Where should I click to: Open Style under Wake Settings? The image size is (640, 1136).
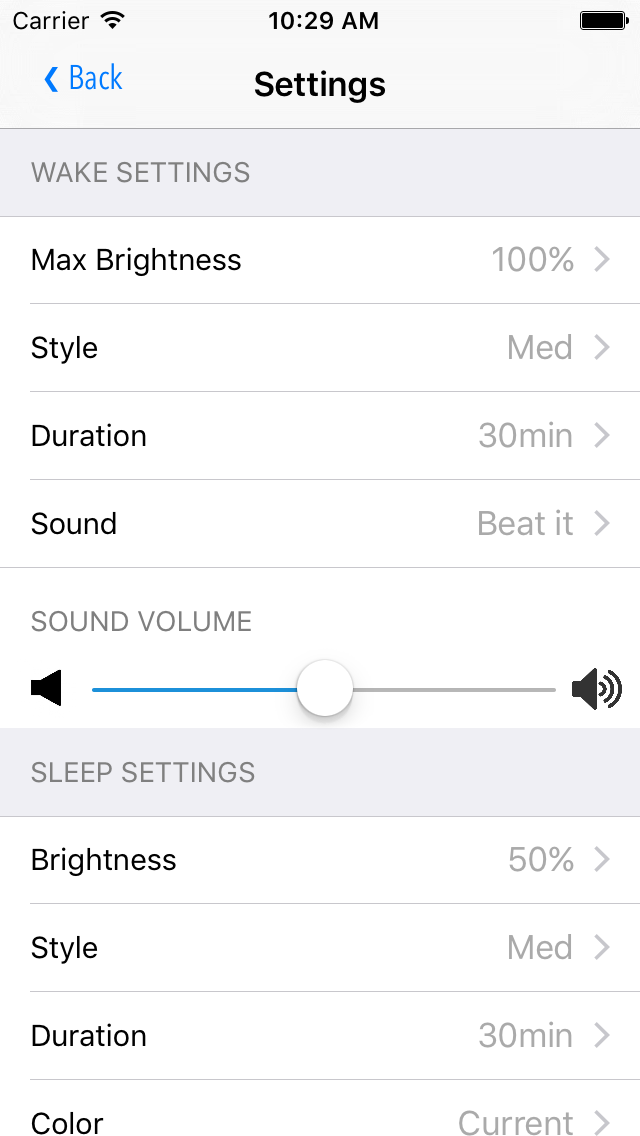[x=320, y=348]
